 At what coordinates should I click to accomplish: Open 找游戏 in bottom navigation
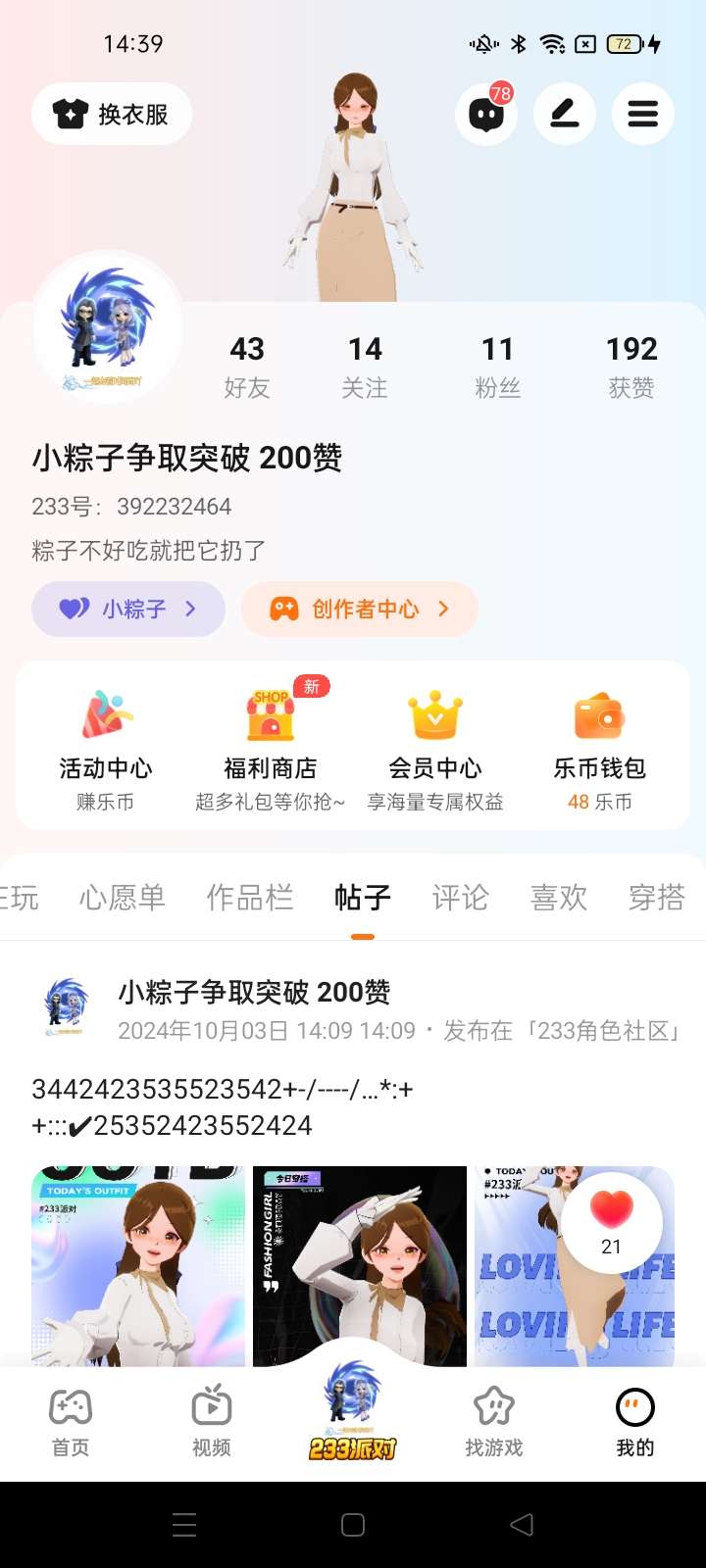(x=494, y=1423)
